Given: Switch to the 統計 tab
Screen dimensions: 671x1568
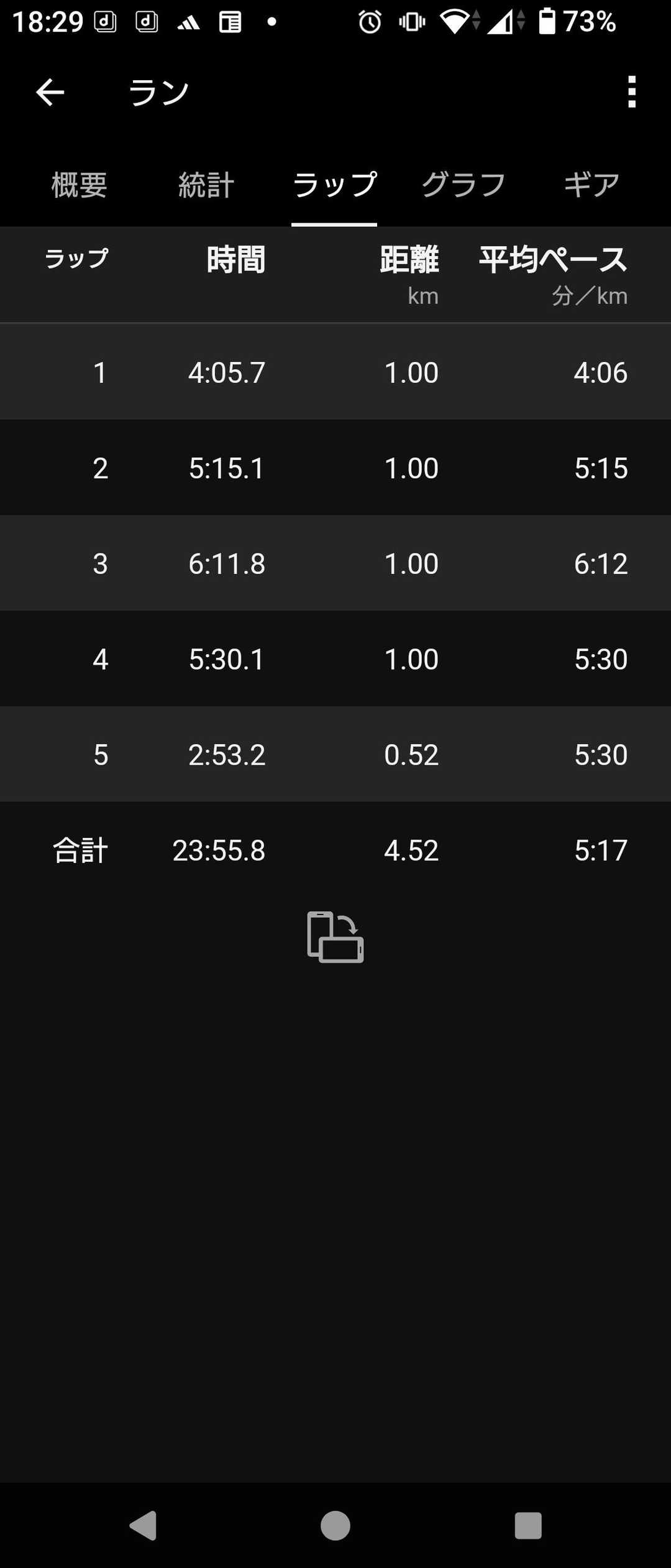Looking at the screenshot, I should tap(206, 185).
